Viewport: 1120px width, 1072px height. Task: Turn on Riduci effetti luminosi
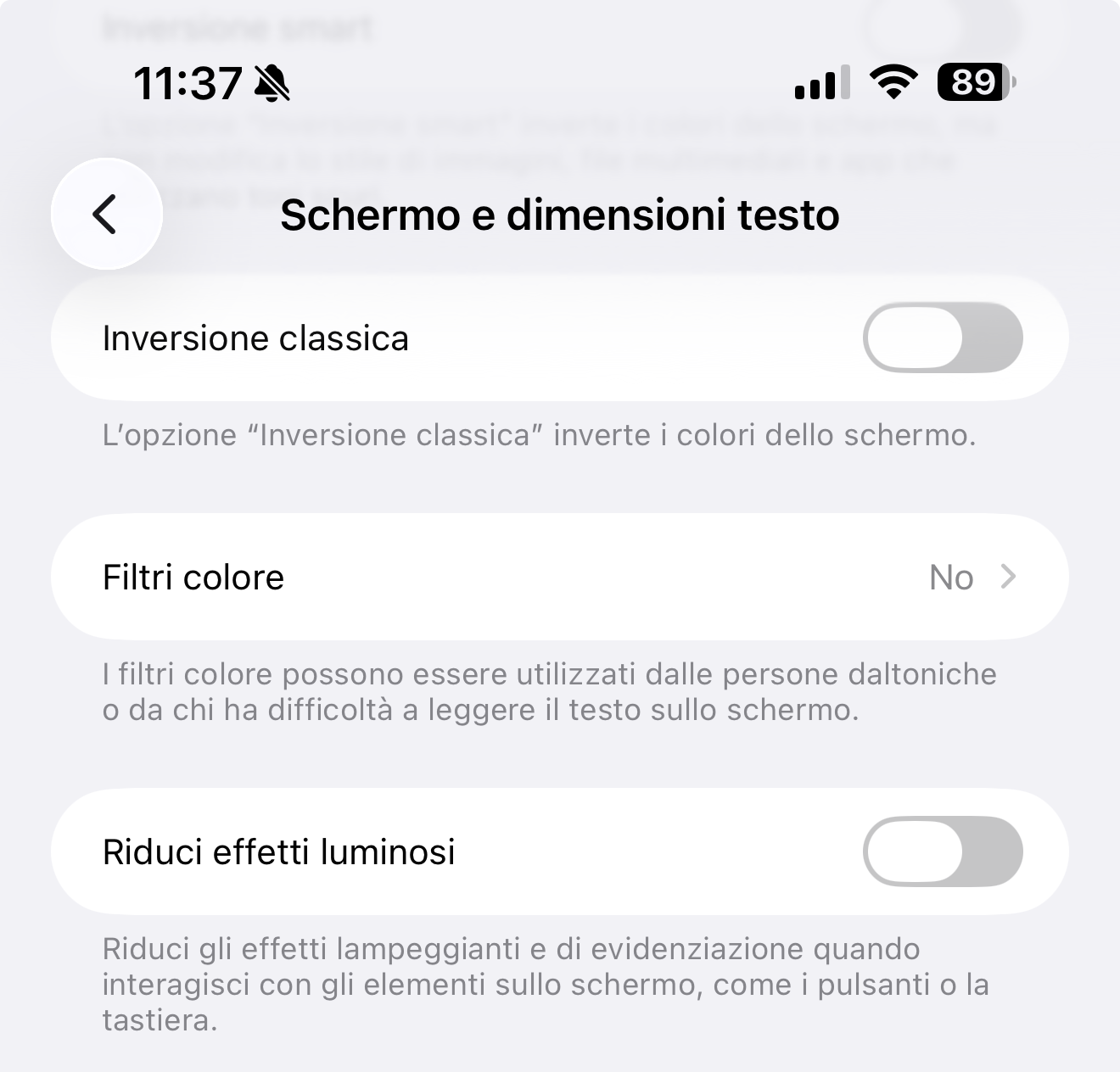942,851
